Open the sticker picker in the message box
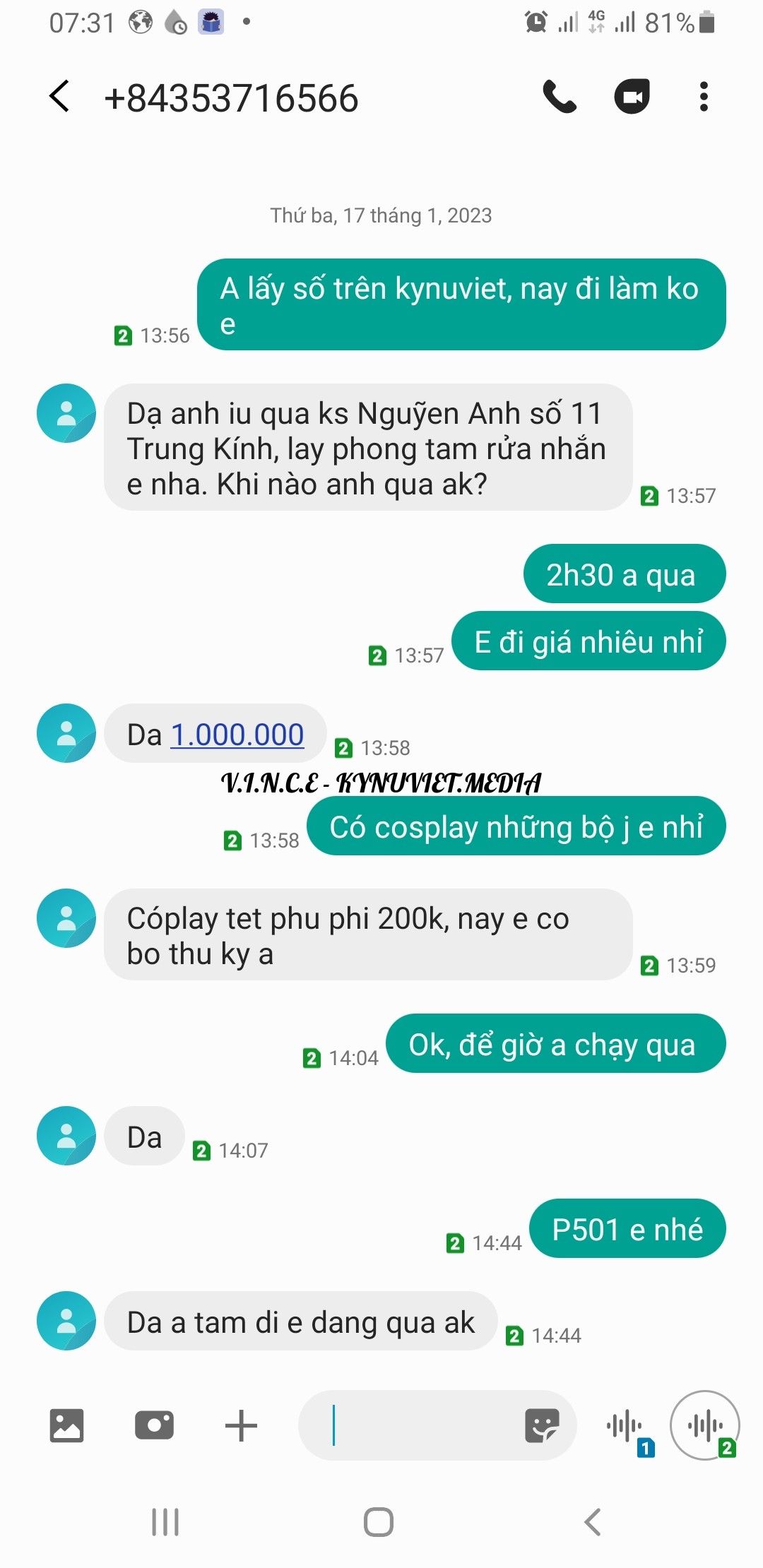Screen dimensions: 763x1568 542,1425
